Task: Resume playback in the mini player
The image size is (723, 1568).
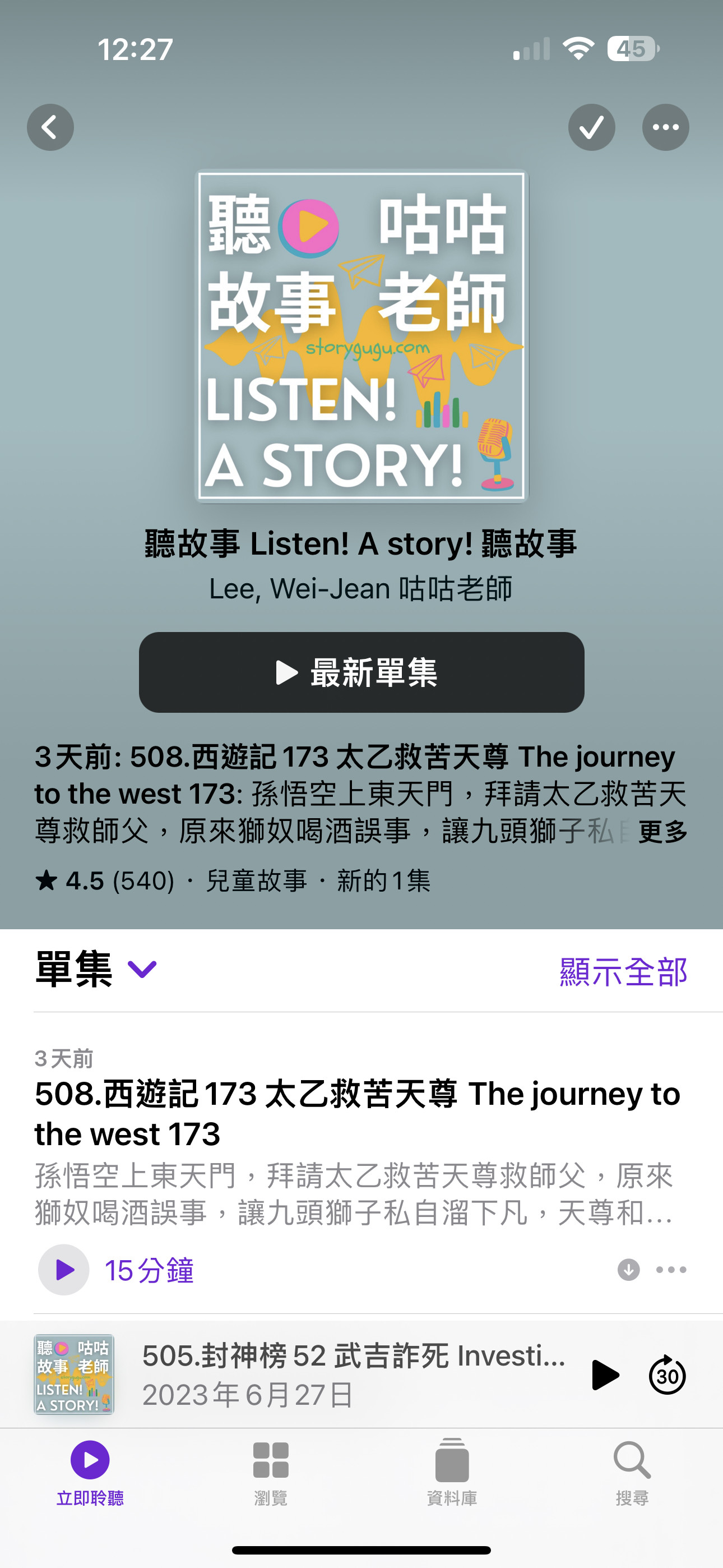Action: coord(604,1375)
